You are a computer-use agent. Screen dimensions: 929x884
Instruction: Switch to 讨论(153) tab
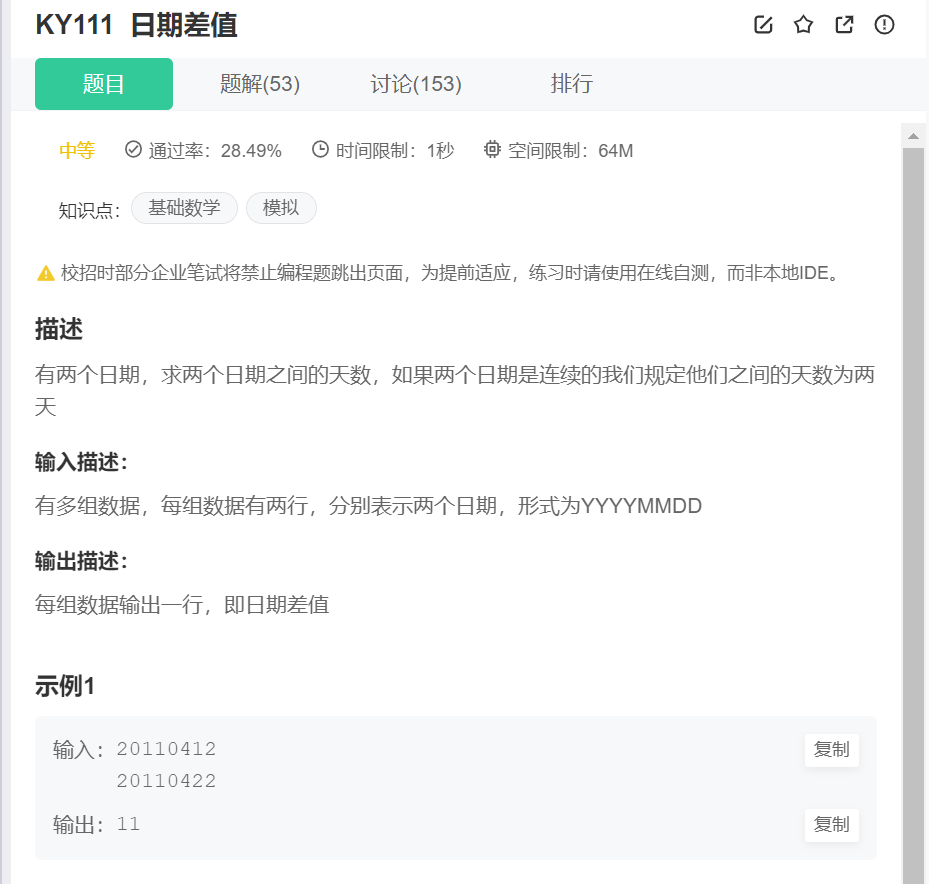click(416, 84)
